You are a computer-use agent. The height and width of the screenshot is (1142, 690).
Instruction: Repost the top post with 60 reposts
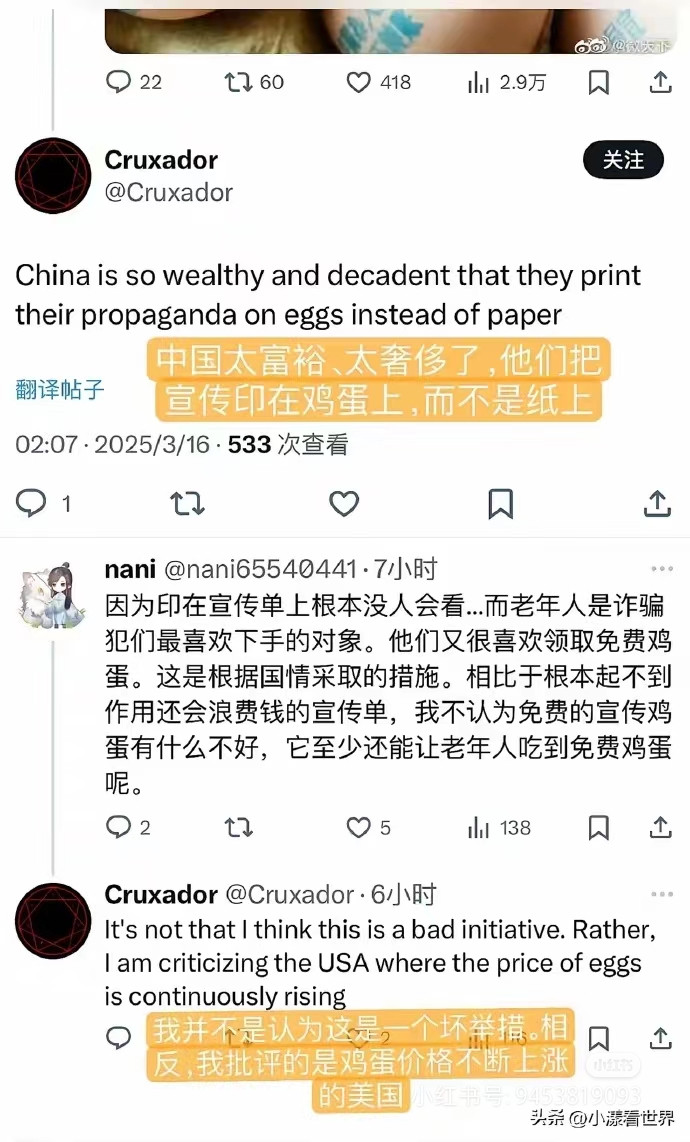238,82
